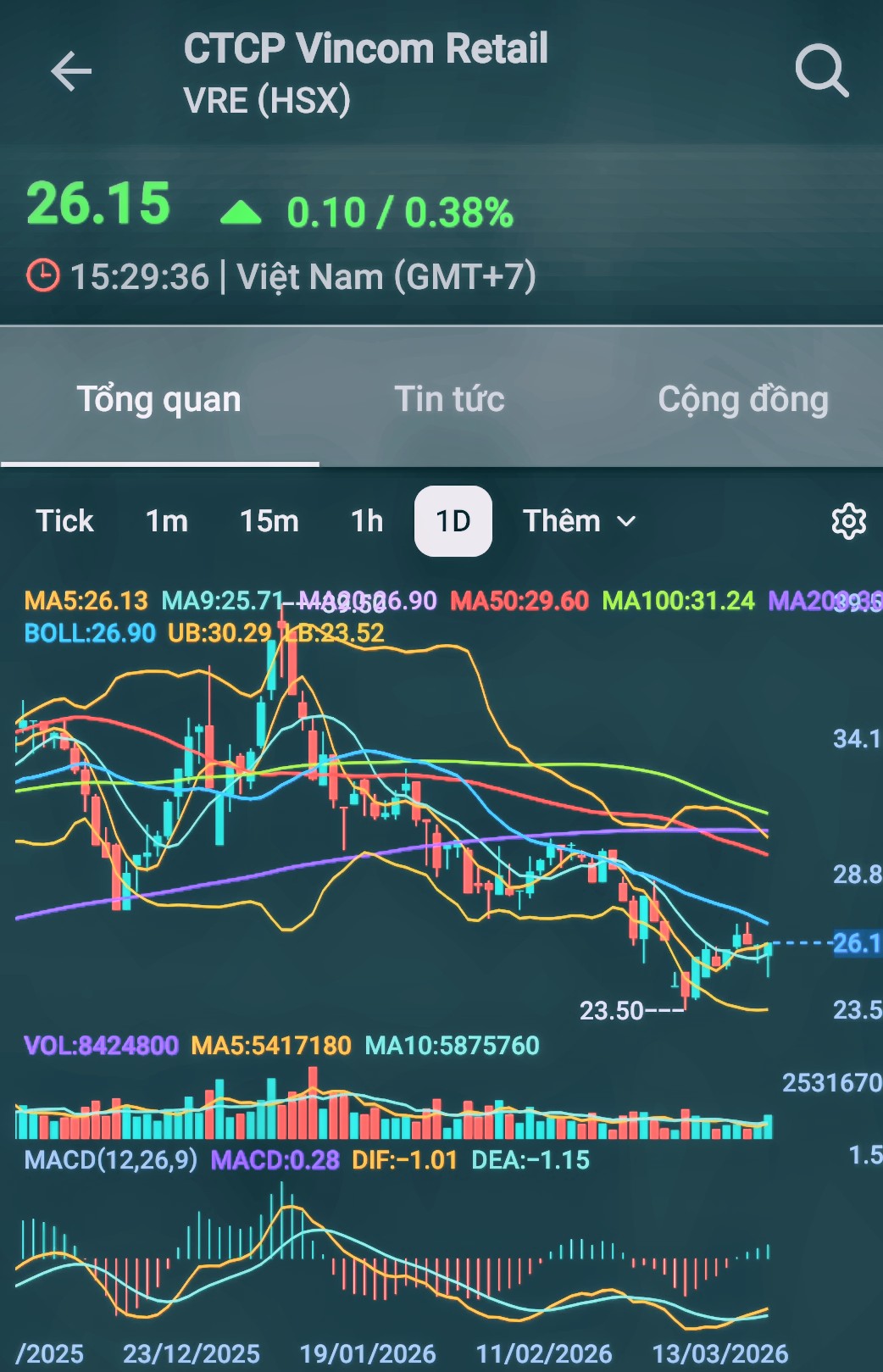This screenshot has width=883, height=1372.
Task: Open the Tin tức tab
Action: tap(449, 399)
